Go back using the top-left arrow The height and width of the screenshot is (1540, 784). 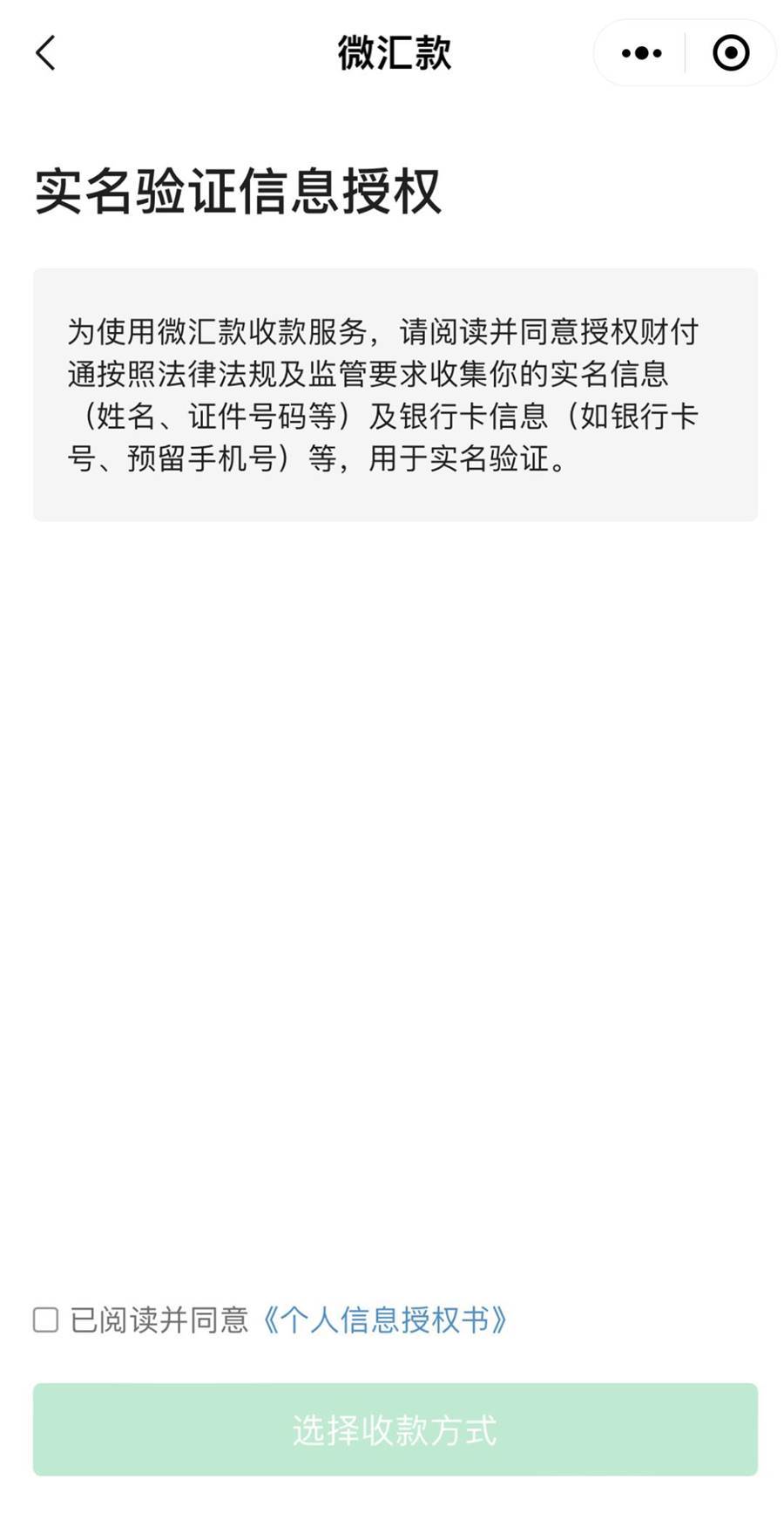click(x=45, y=53)
